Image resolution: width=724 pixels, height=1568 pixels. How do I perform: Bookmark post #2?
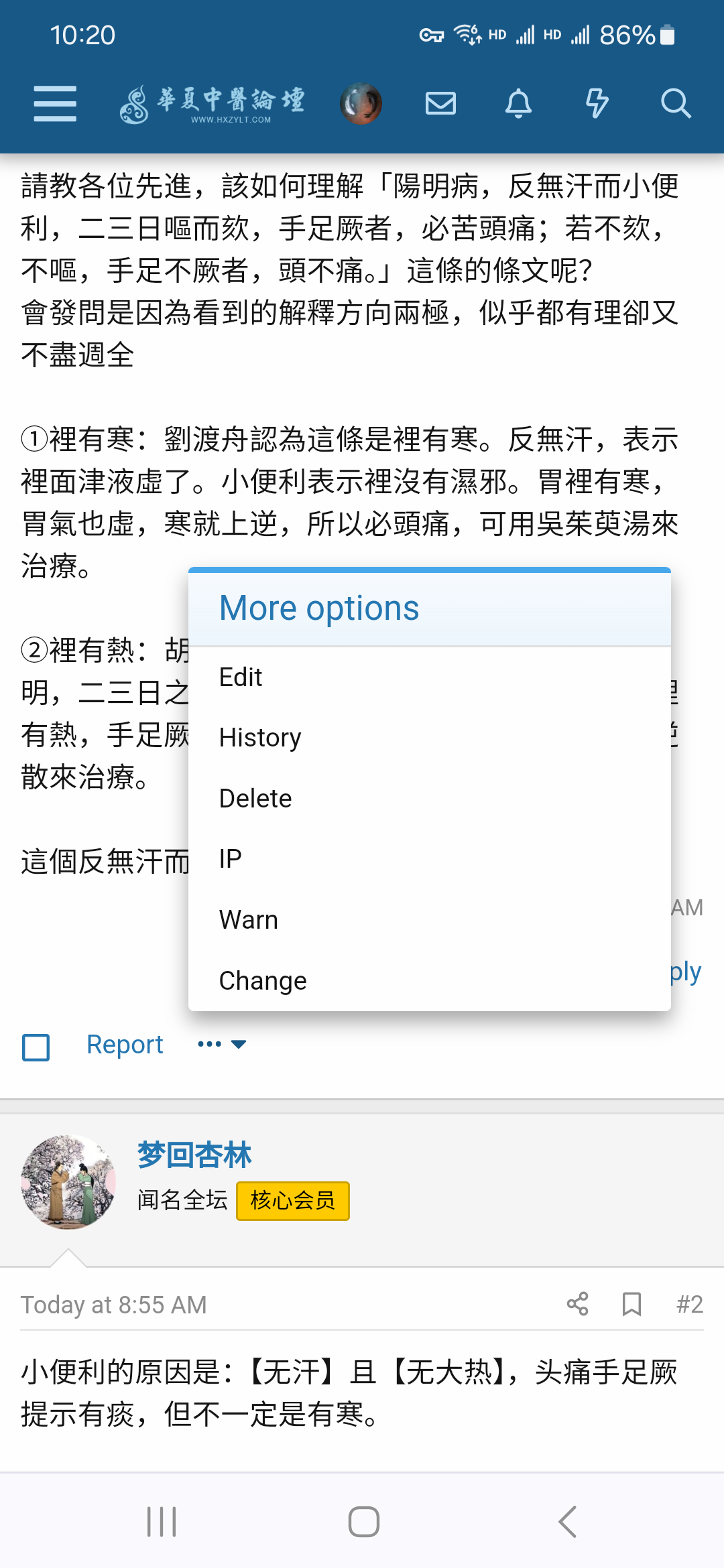631,1304
